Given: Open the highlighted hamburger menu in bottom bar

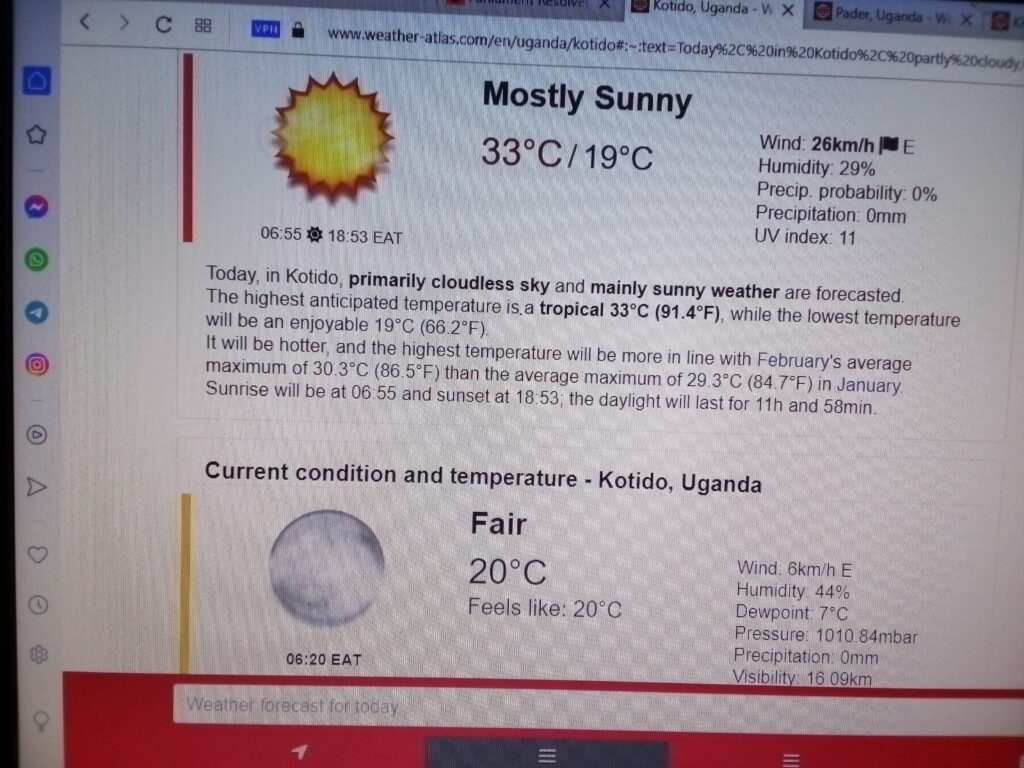Looking at the screenshot, I should click(546, 755).
